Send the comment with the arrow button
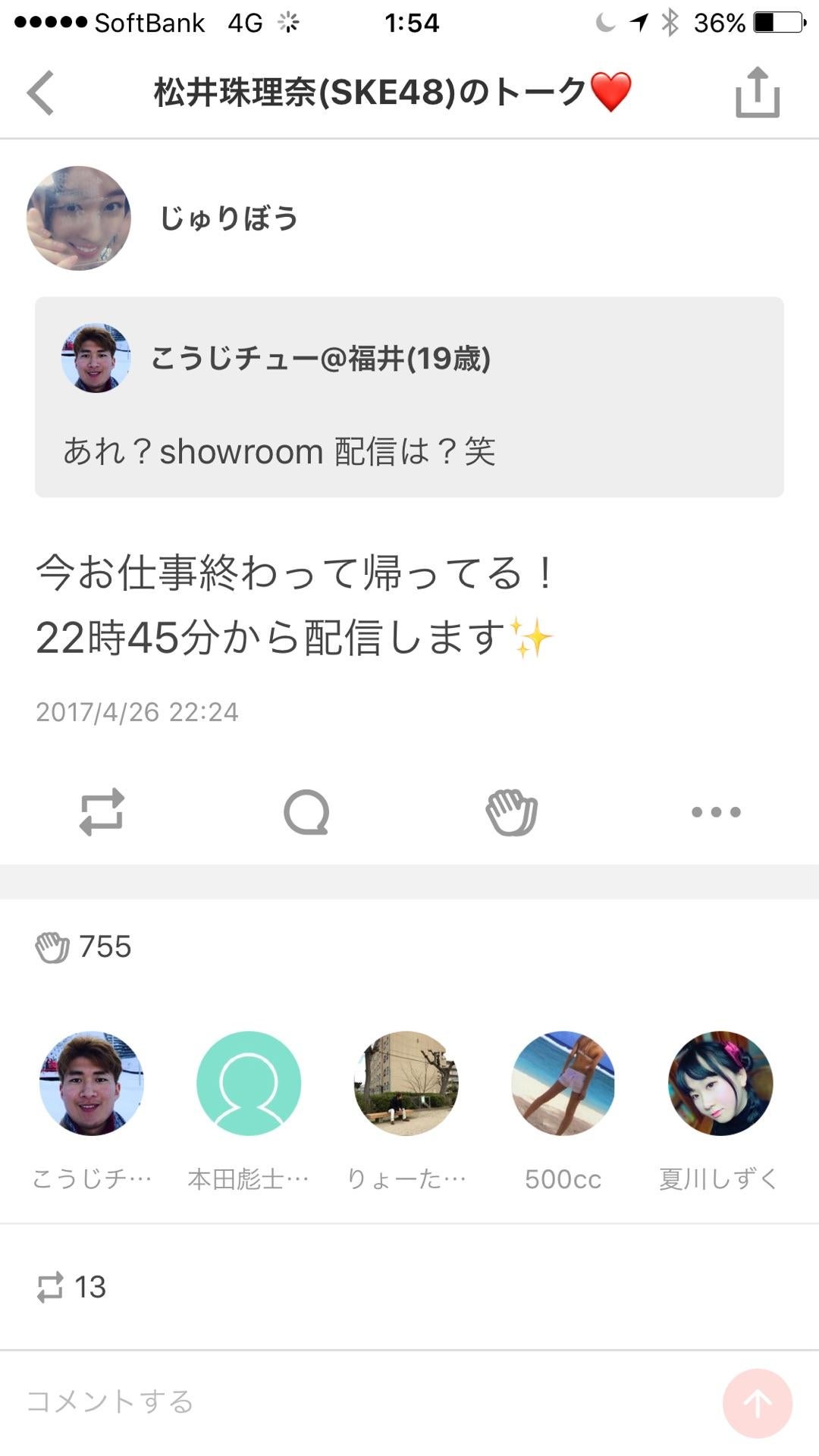 (x=757, y=1403)
